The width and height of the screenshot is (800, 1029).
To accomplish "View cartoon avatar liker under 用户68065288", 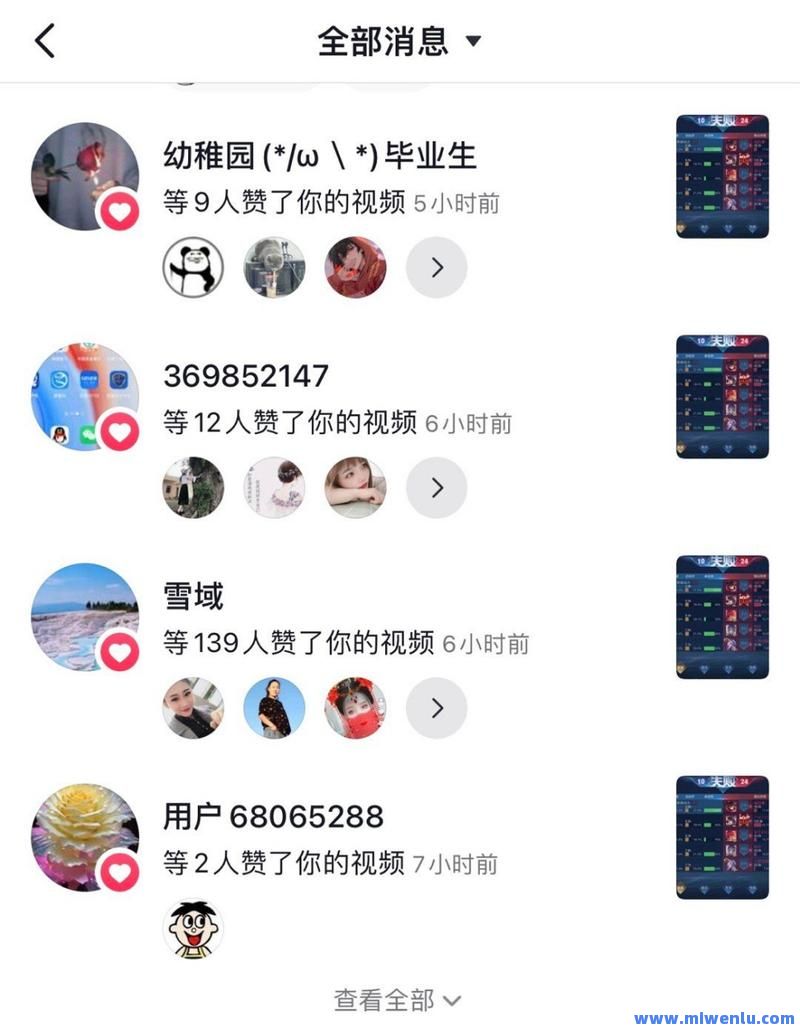I will coord(193,929).
